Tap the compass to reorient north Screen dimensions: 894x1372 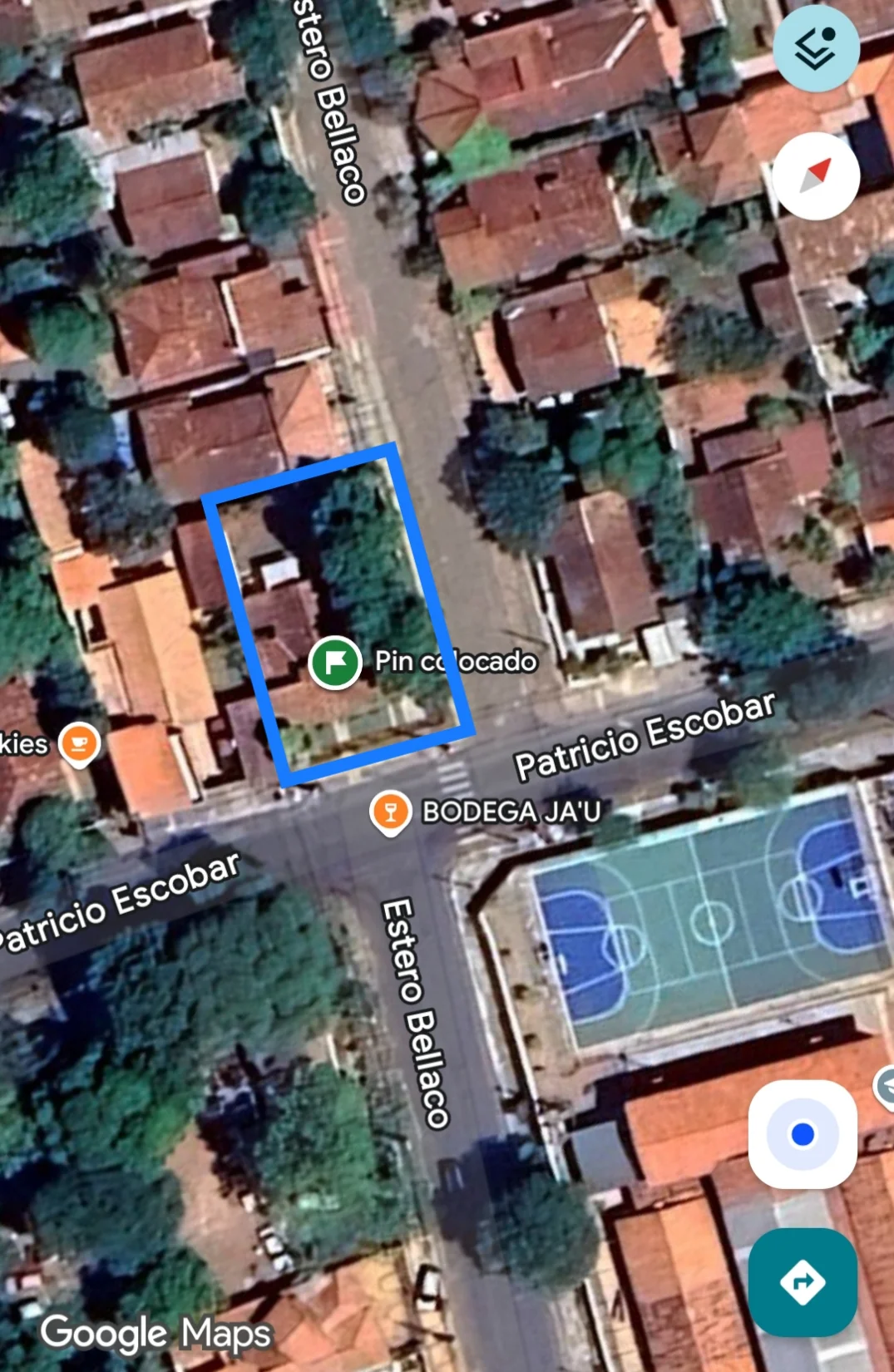click(x=815, y=175)
